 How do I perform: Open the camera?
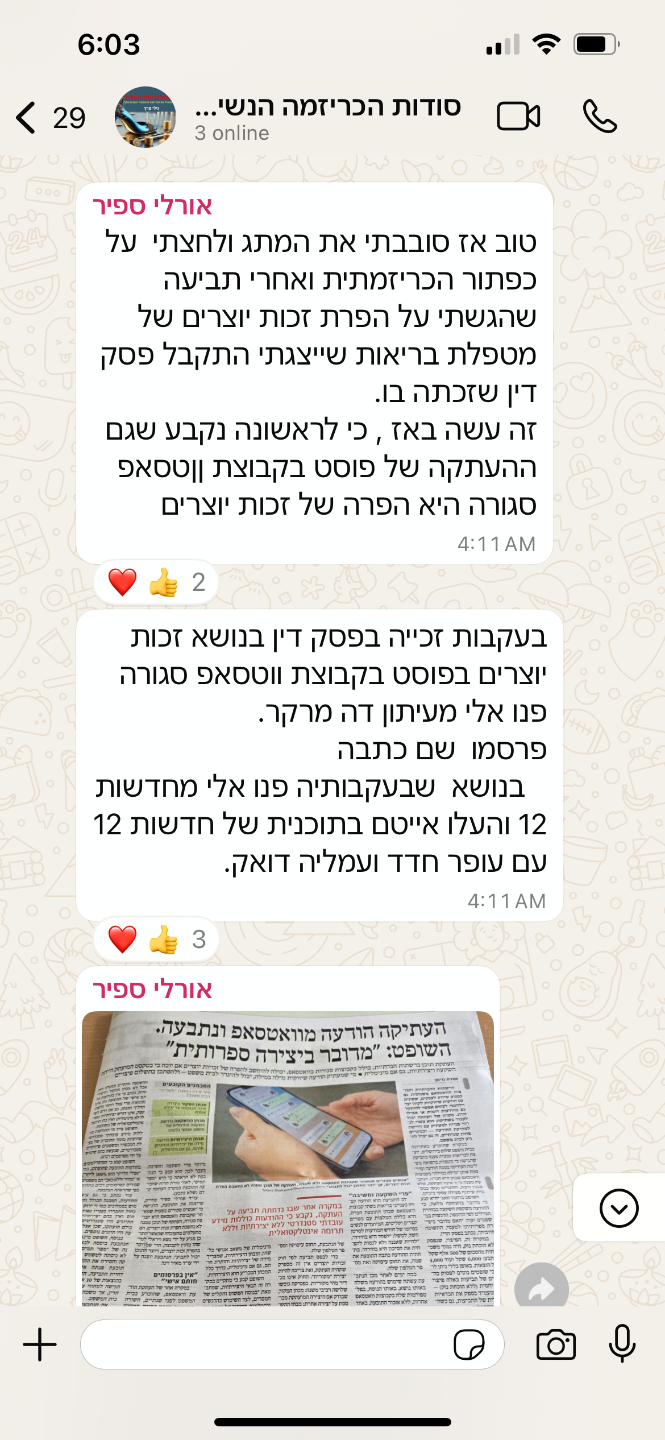pyautogui.click(x=555, y=1345)
